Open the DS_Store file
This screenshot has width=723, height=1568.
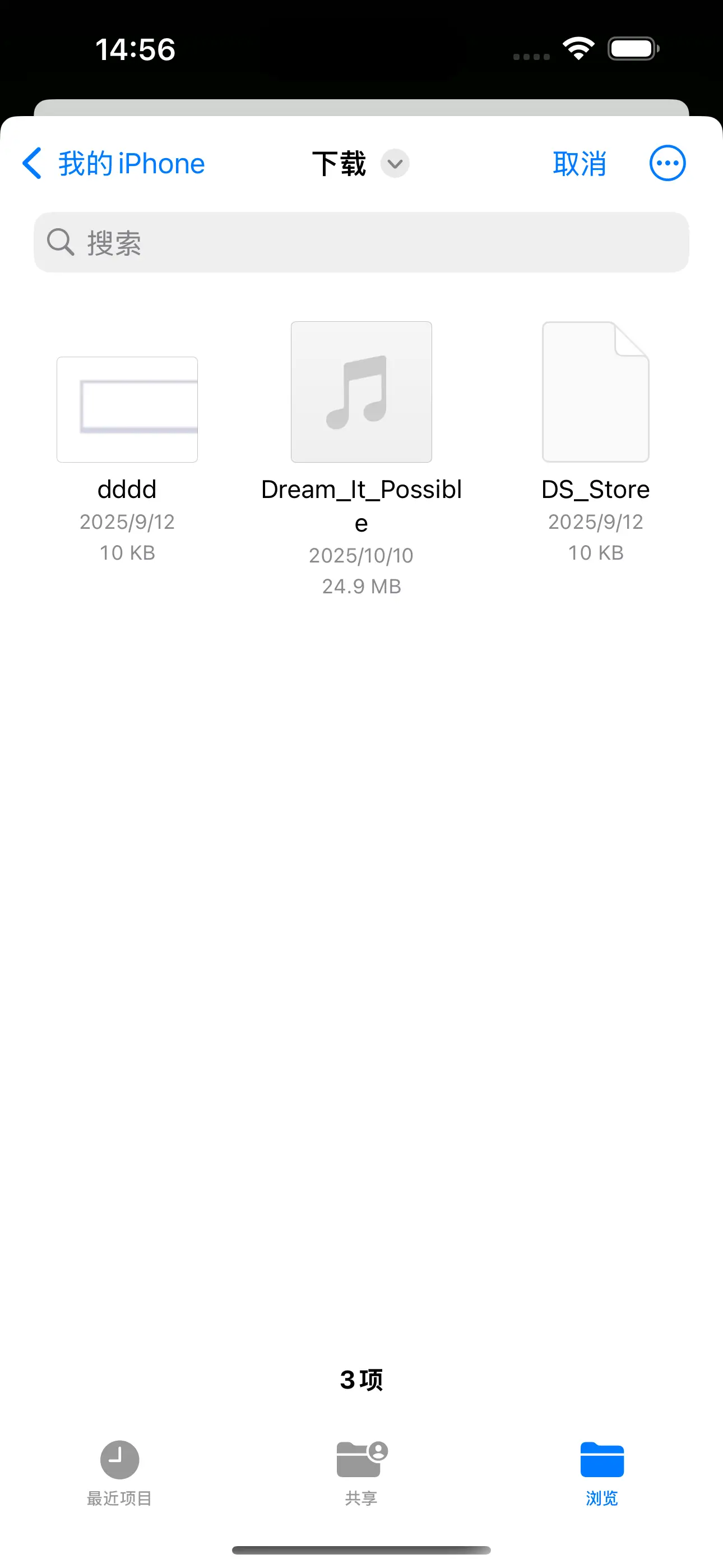(595, 392)
